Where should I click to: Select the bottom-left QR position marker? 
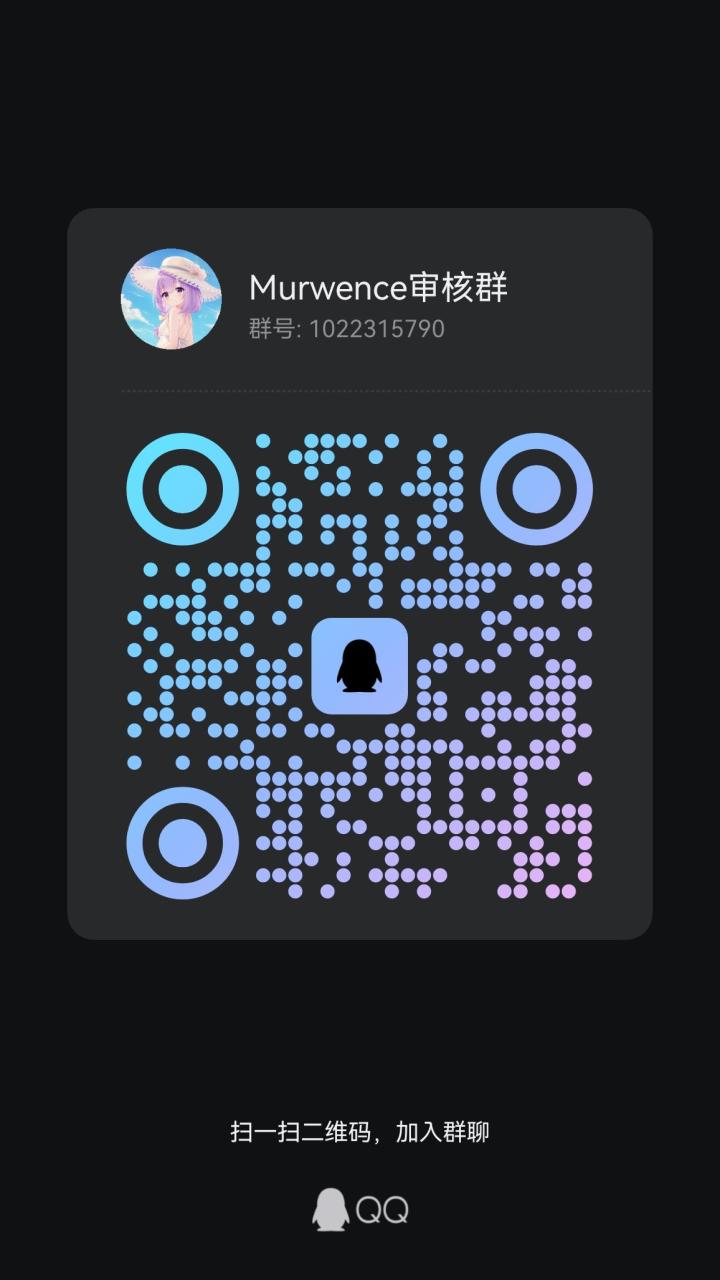point(183,843)
